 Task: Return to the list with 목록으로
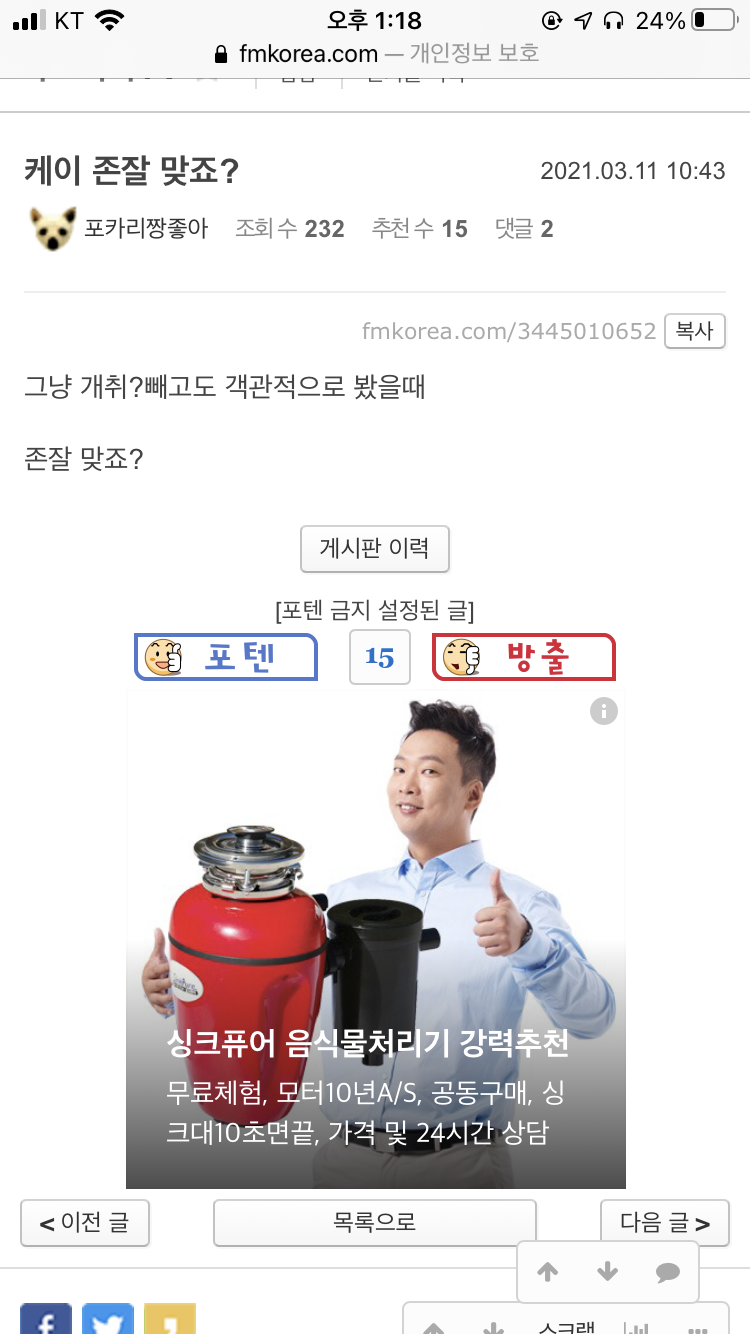[375, 1222]
